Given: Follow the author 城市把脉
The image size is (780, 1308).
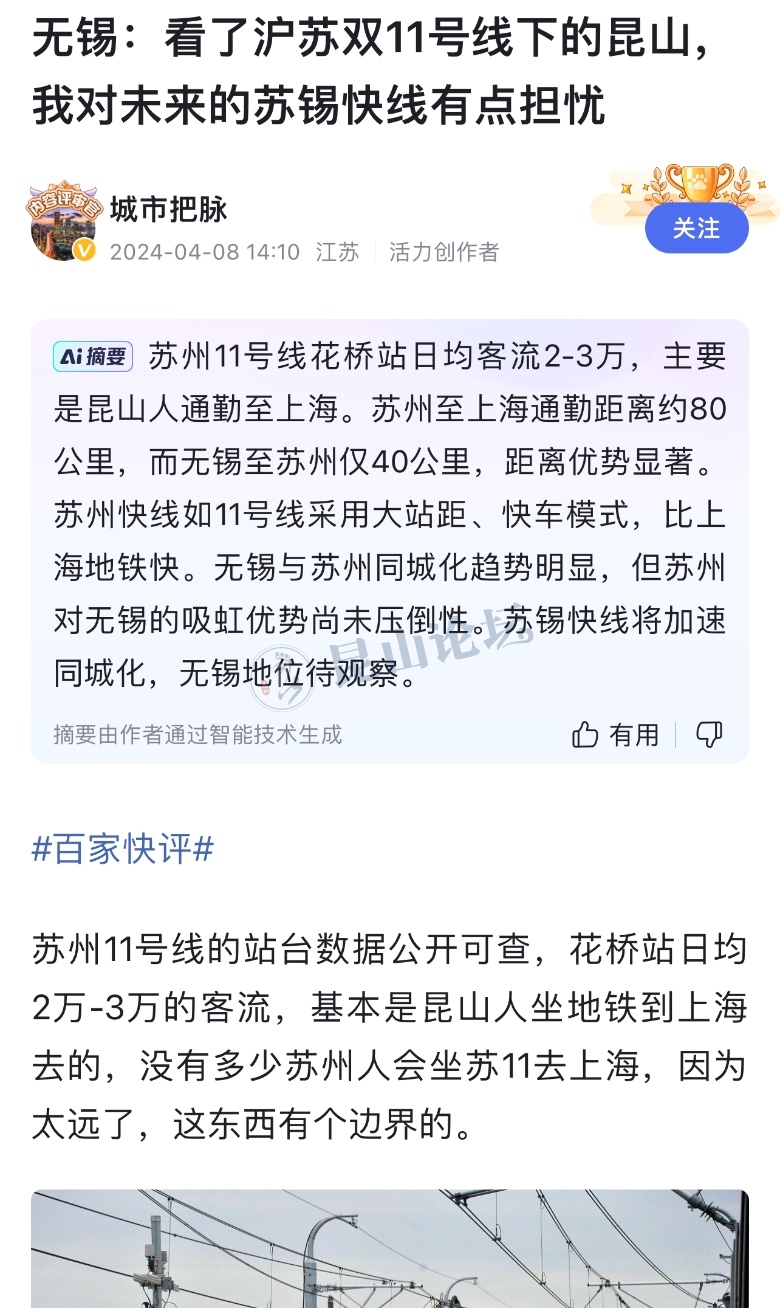Looking at the screenshot, I should point(696,229).
